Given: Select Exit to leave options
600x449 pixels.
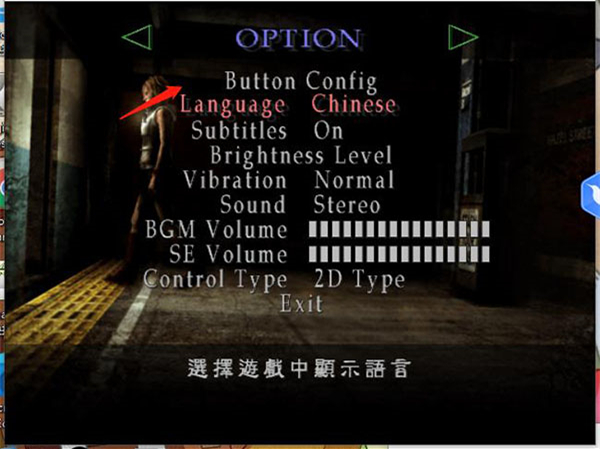Looking at the screenshot, I should (x=301, y=303).
